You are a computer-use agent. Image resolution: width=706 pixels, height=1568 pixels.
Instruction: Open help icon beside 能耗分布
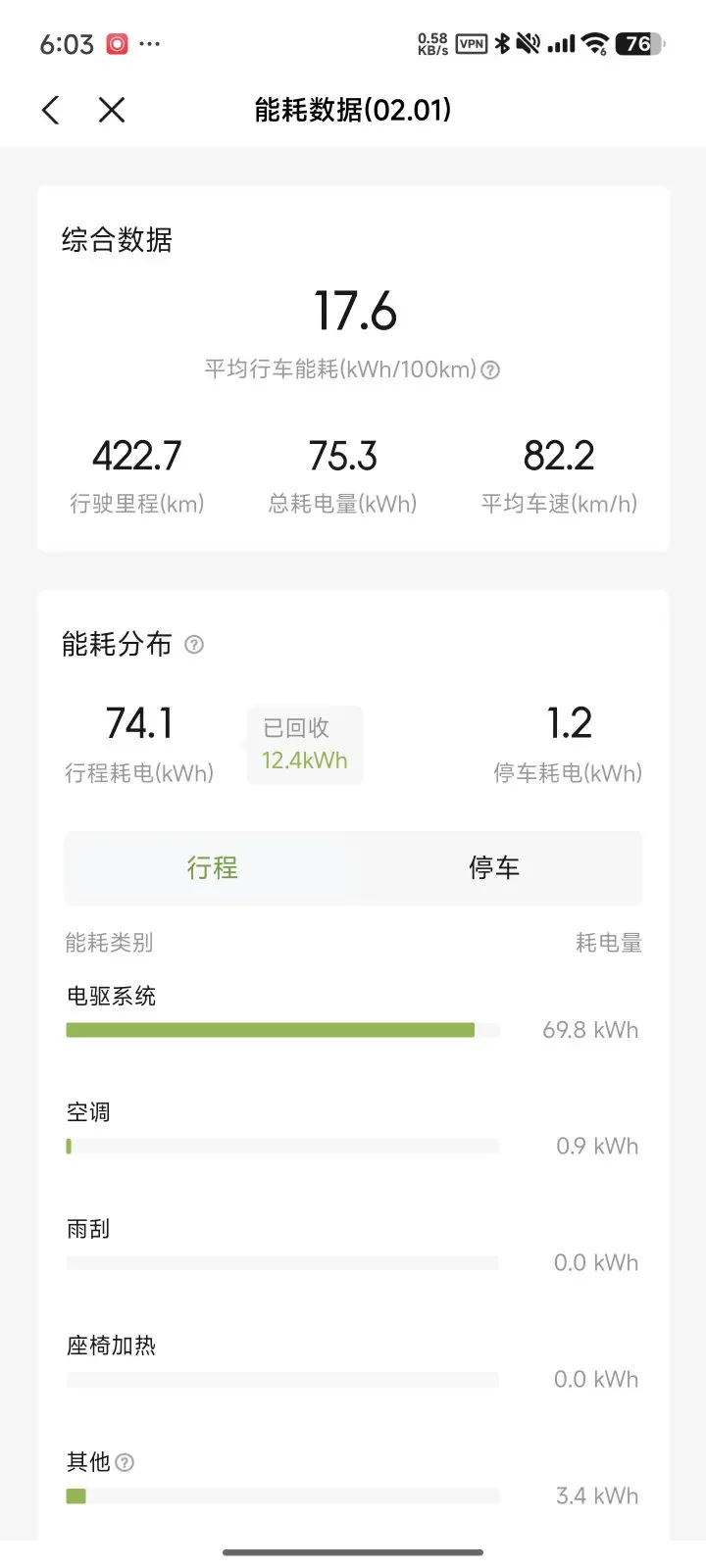pyautogui.click(x=194, y=644)
